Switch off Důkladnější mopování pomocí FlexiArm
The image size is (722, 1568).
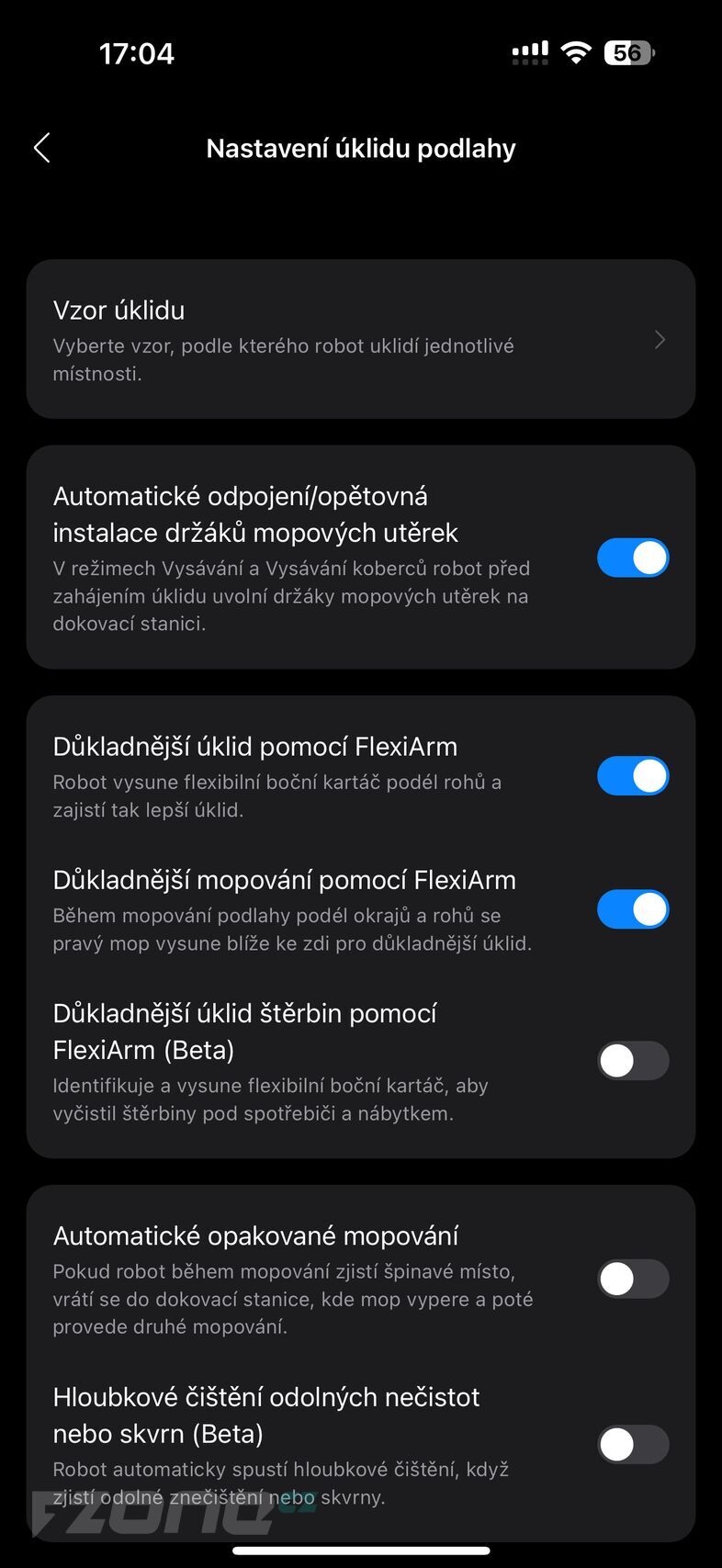point(632,909)
